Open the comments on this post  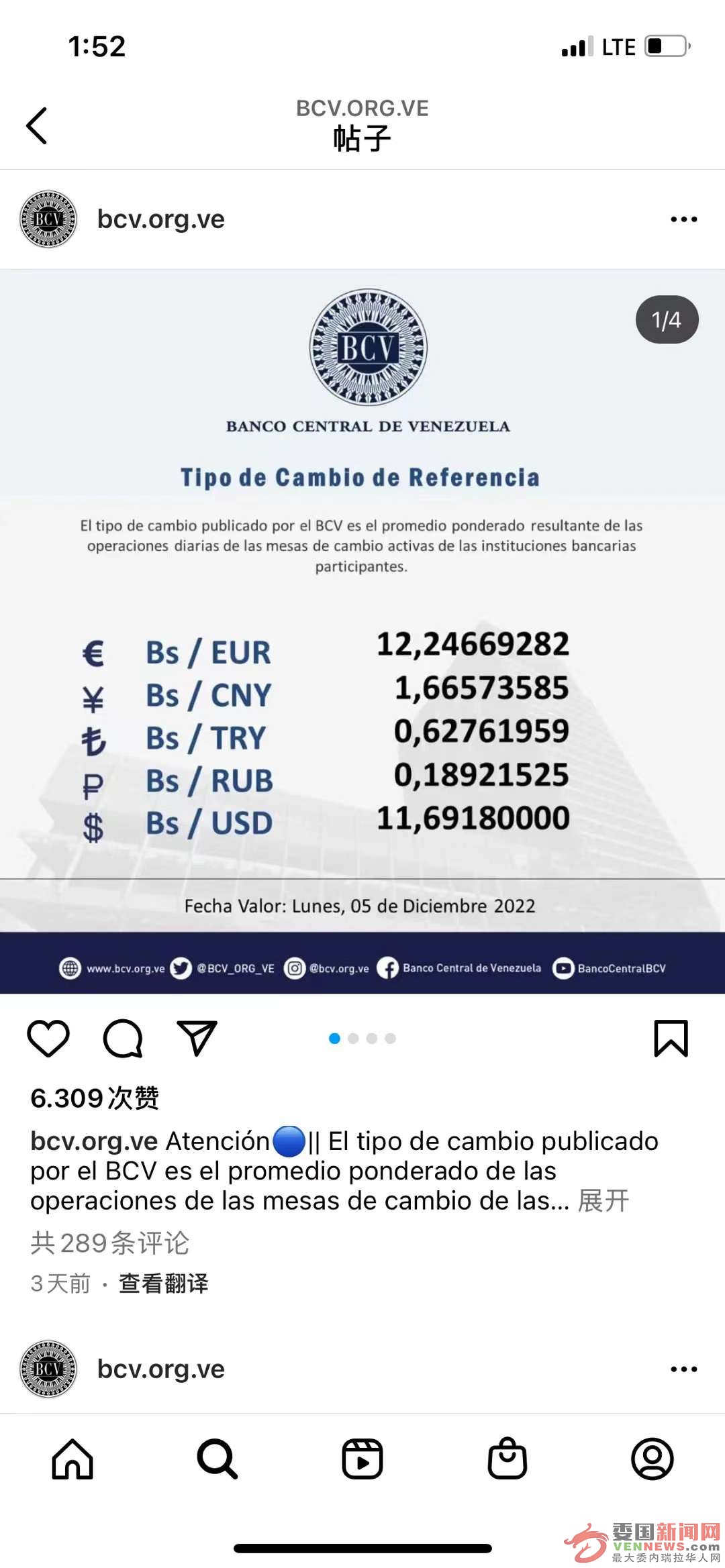pyautogui.click(x=123, y=1039)
